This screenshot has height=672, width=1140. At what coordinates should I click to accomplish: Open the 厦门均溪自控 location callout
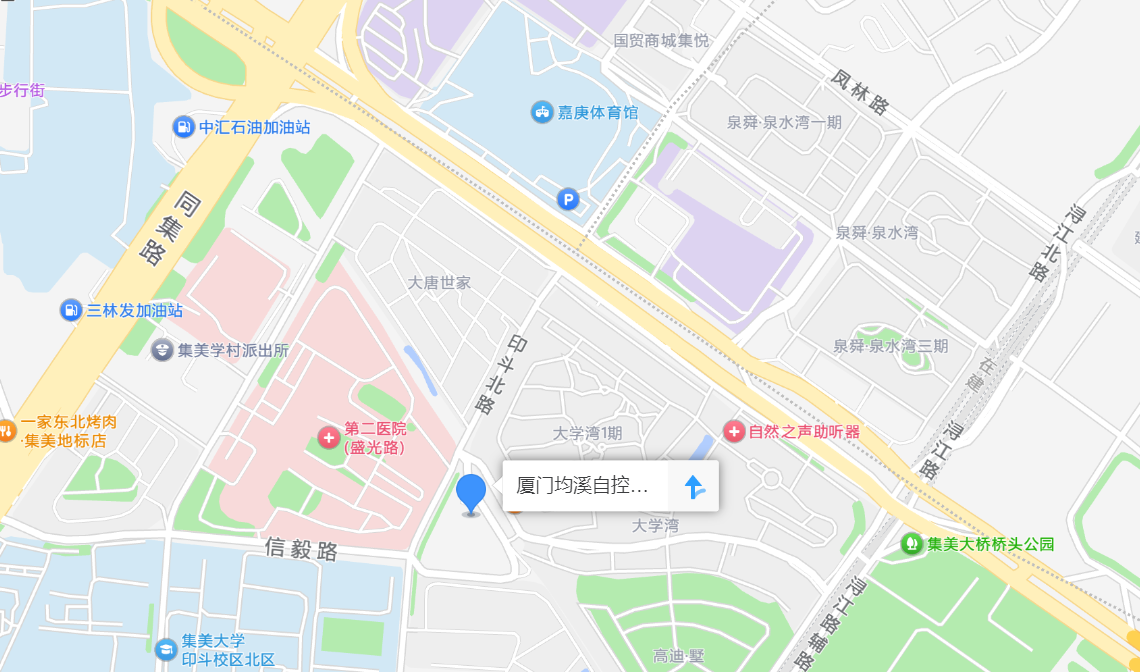pyautogui.click(x=583, y=487)
